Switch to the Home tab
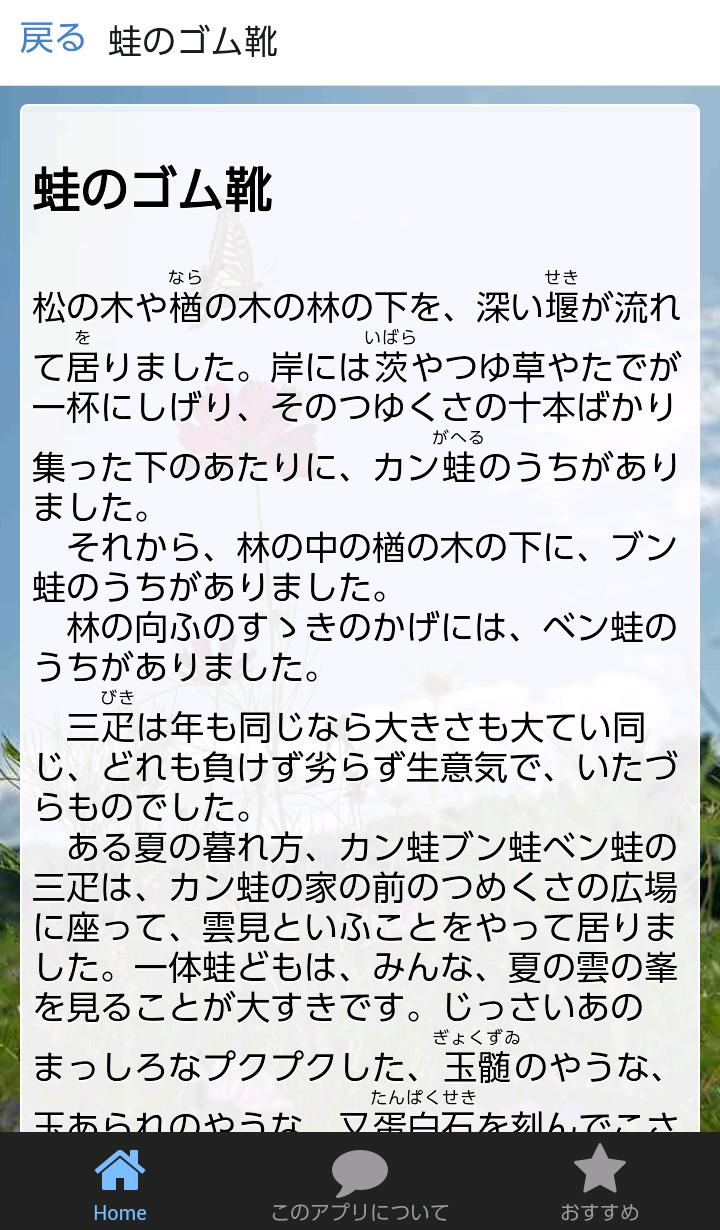This screenshot has width=720, height=1230. (120, 1184)
